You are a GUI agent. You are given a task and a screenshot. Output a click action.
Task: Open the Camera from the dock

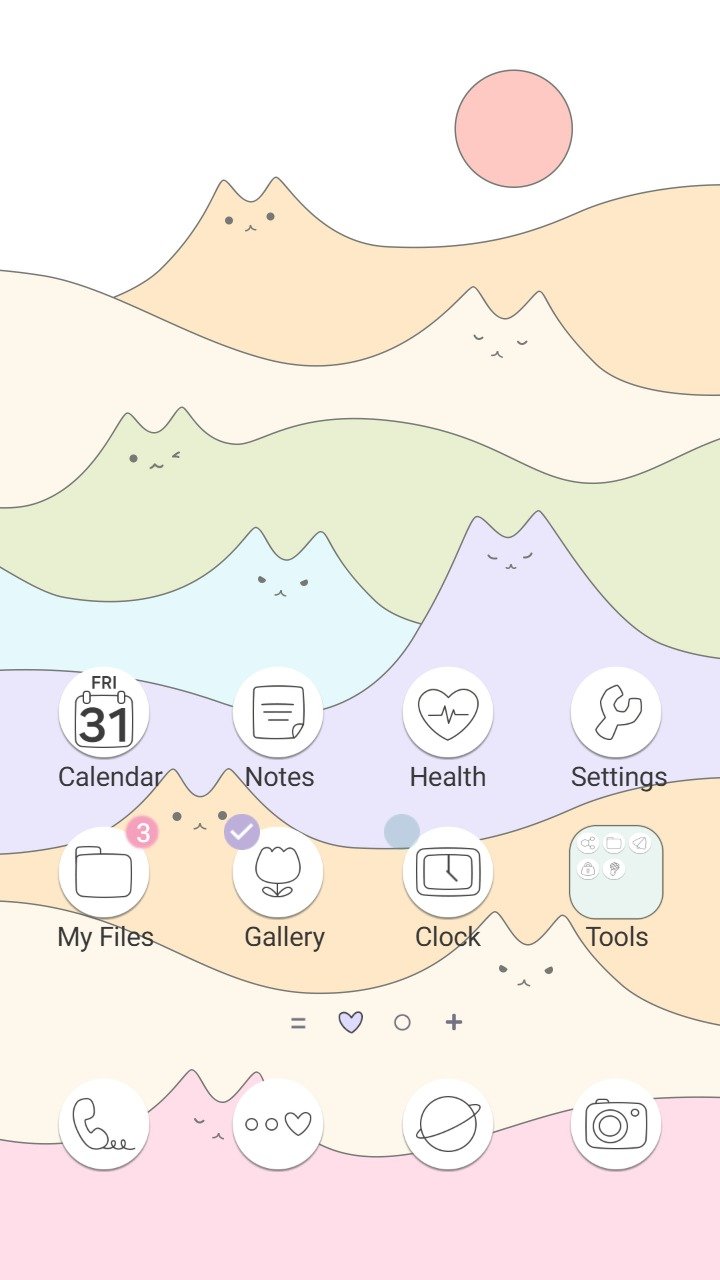click(x=616, y=1125)
